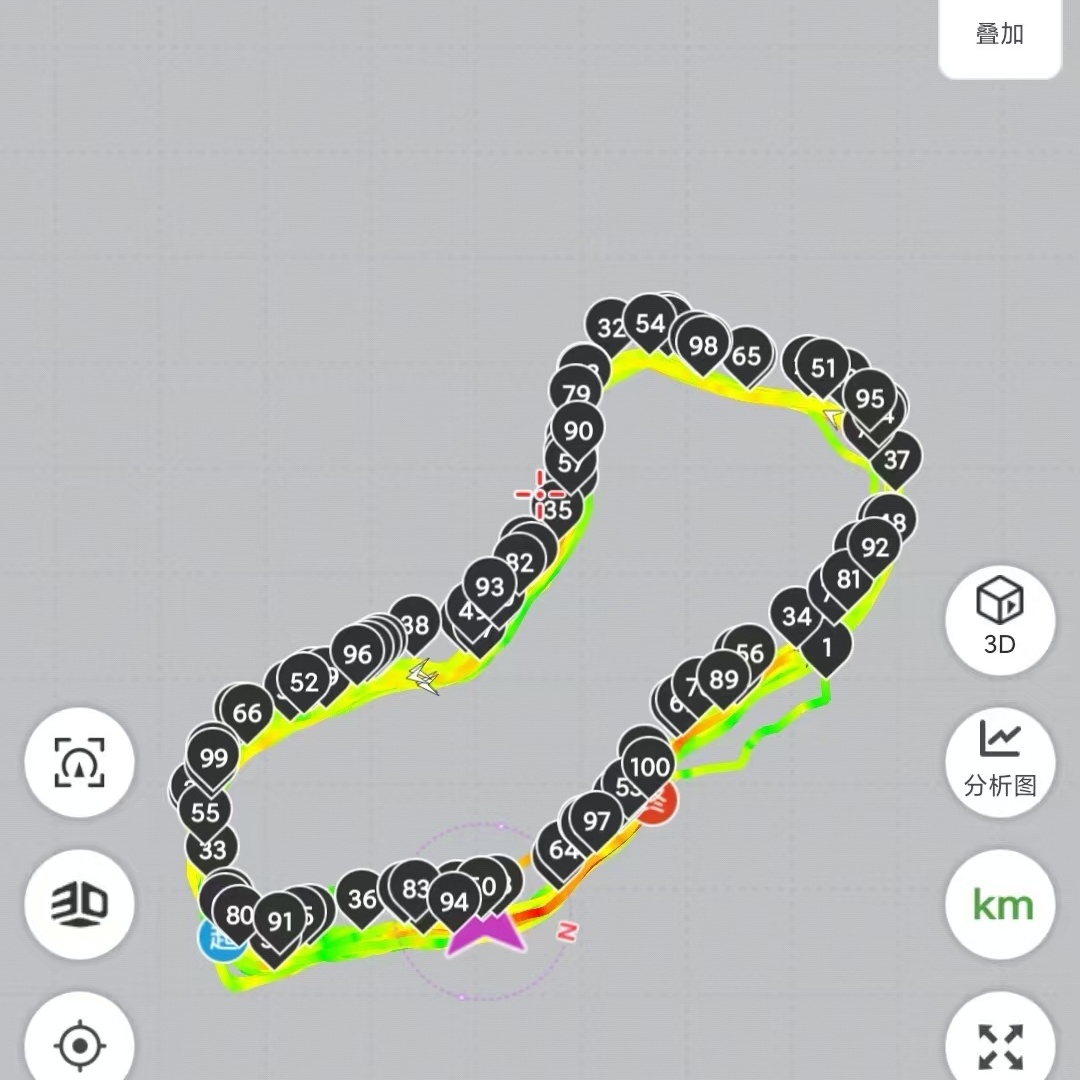
Task: Expand the map to fullscreen
Action: point(1000,1045)
